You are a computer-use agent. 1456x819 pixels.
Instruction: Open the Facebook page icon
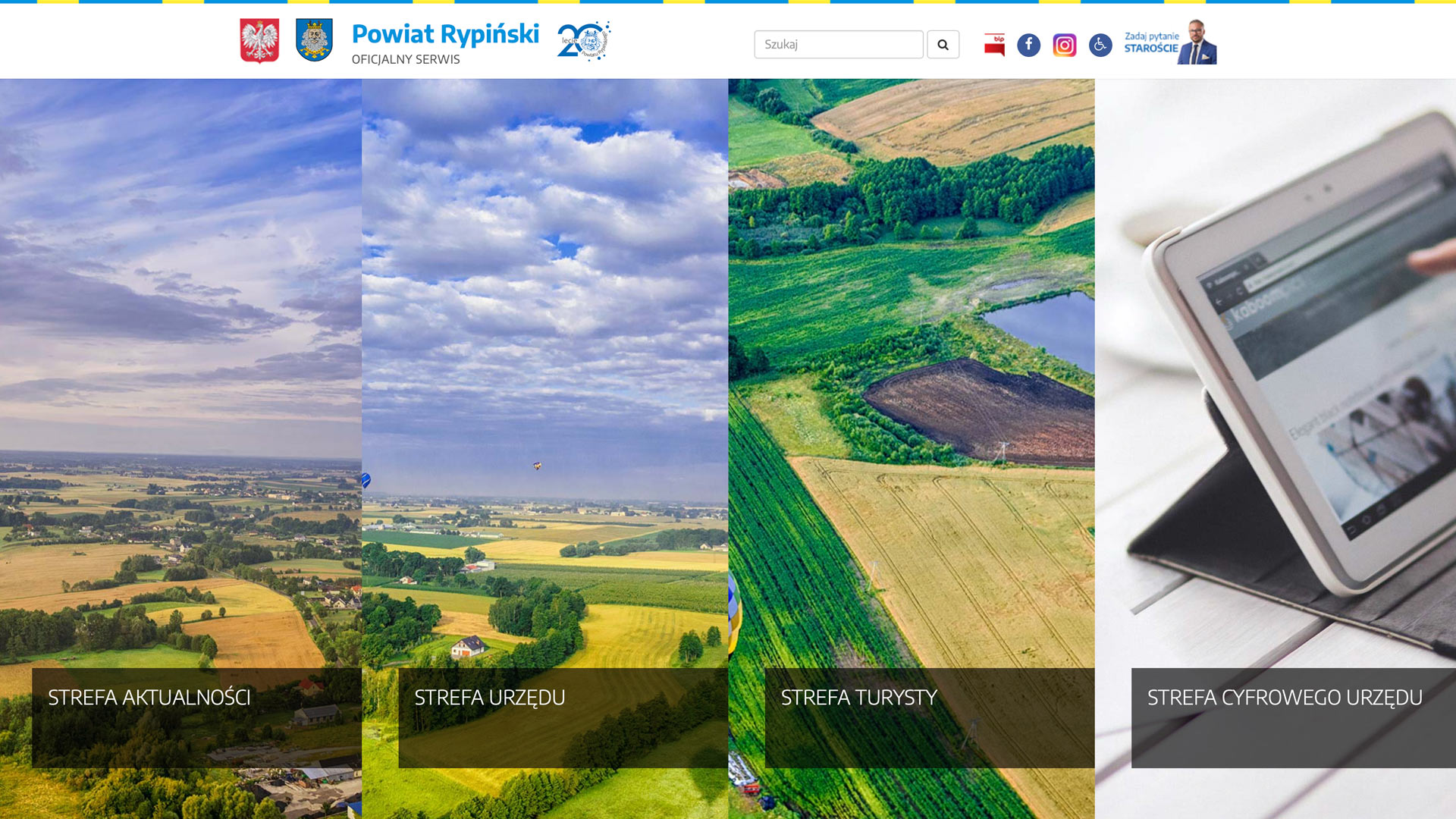pyautogui.click(x=1028, y=45)
